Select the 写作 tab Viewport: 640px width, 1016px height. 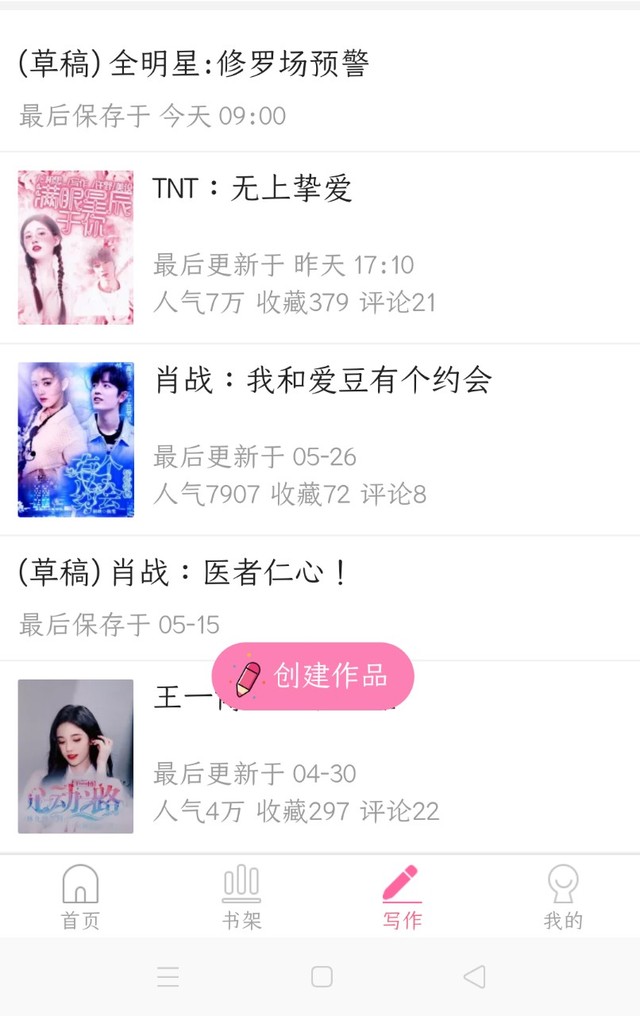point(401,897)
